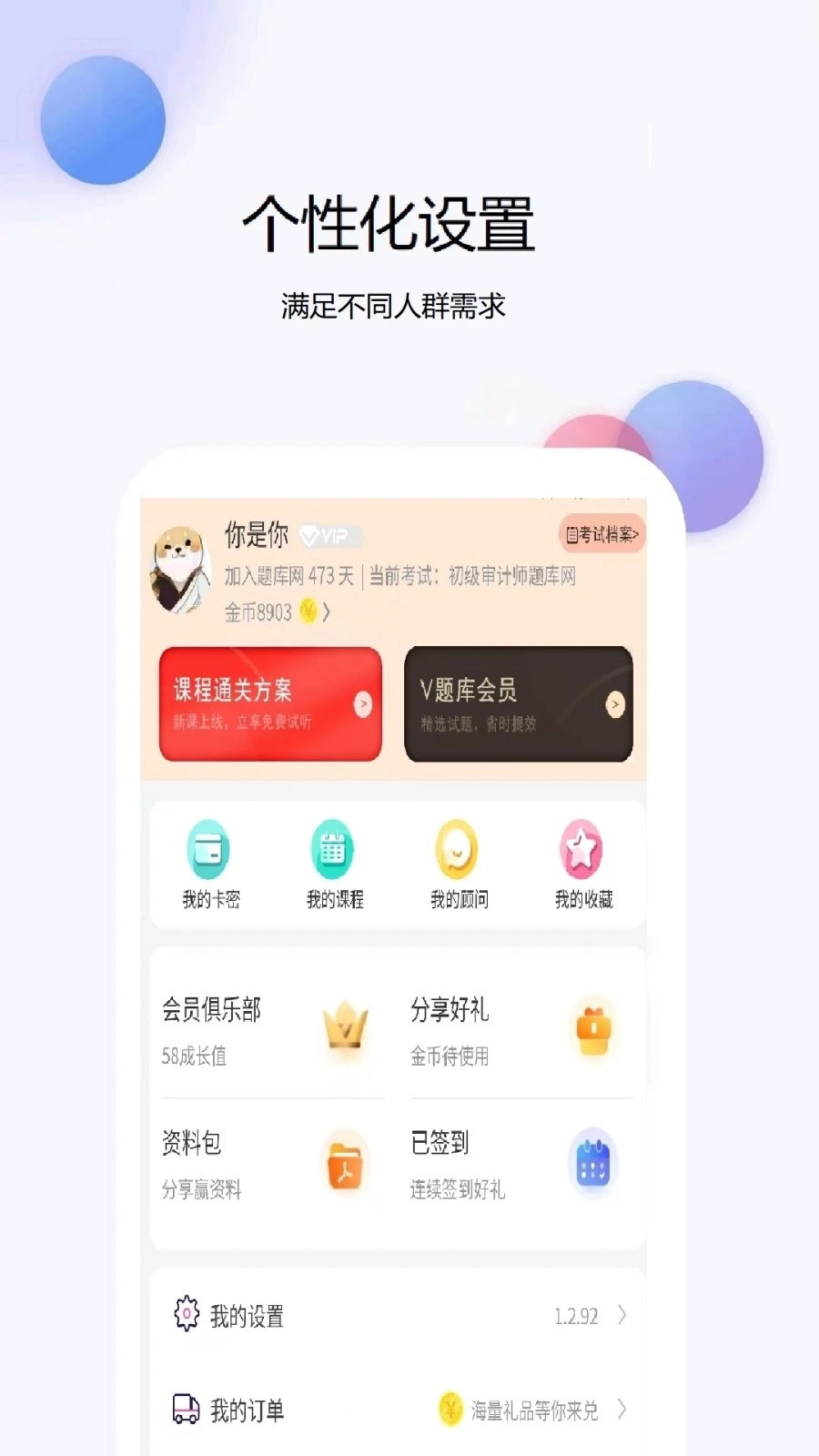The height and width of the screenshot is (1456, 819).
Task: Select the 我的顾问 chick icon
Action: pos(457,848)
